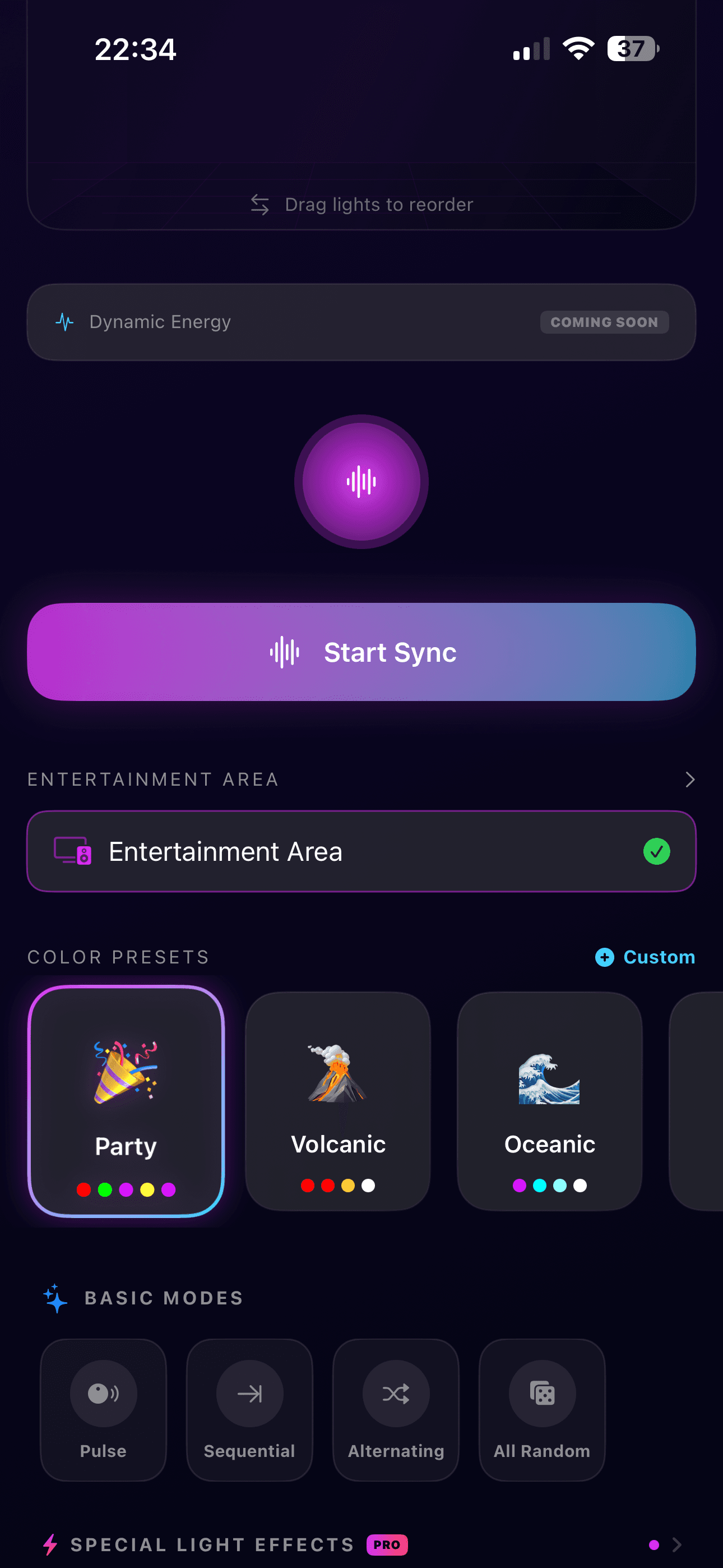Open the Color Presets section header
The width and height of the screenshot is (723, 1568).
tap(118, 957)
